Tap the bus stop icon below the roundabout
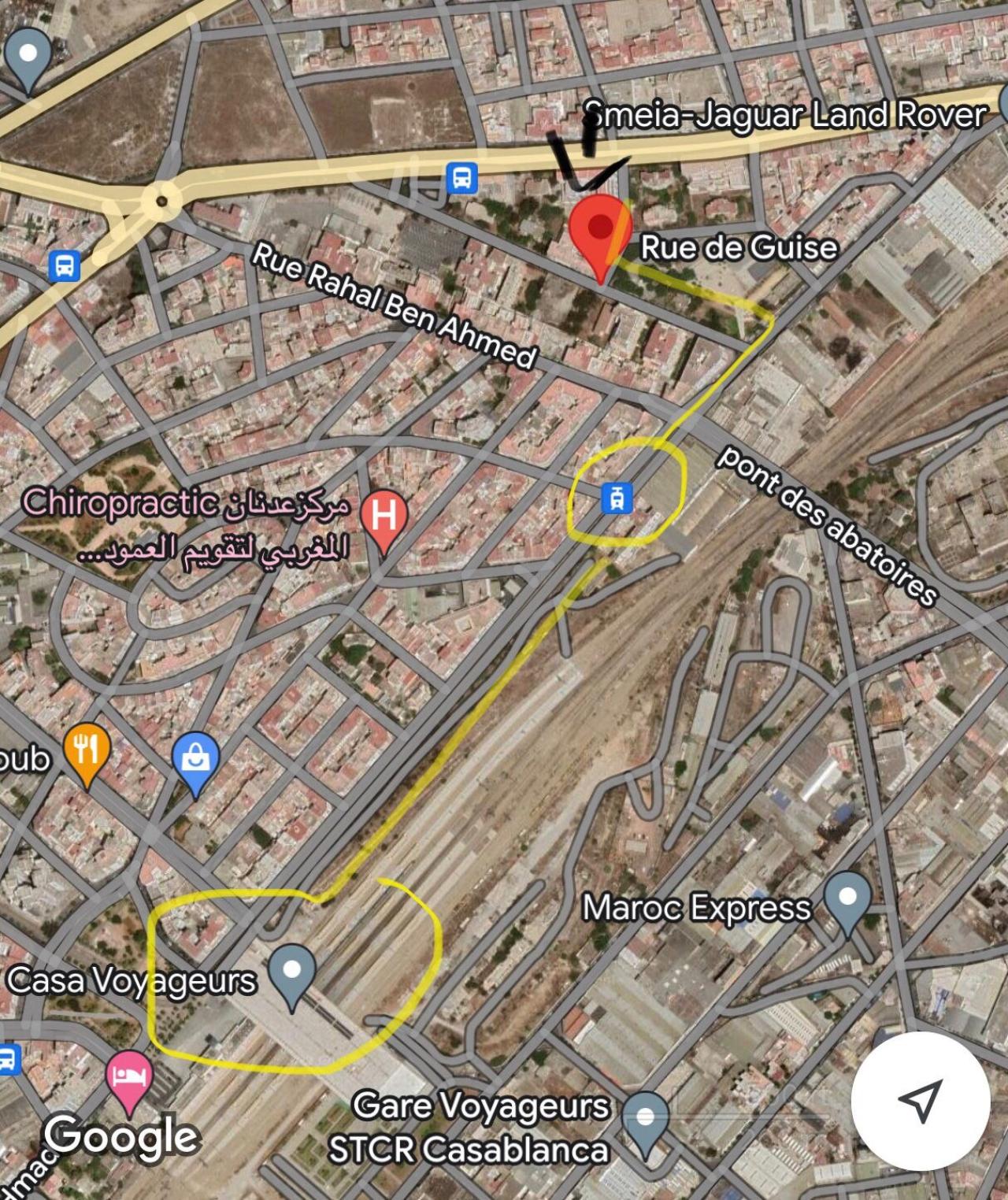1008x1200 pixels. [x=64, y=266]
